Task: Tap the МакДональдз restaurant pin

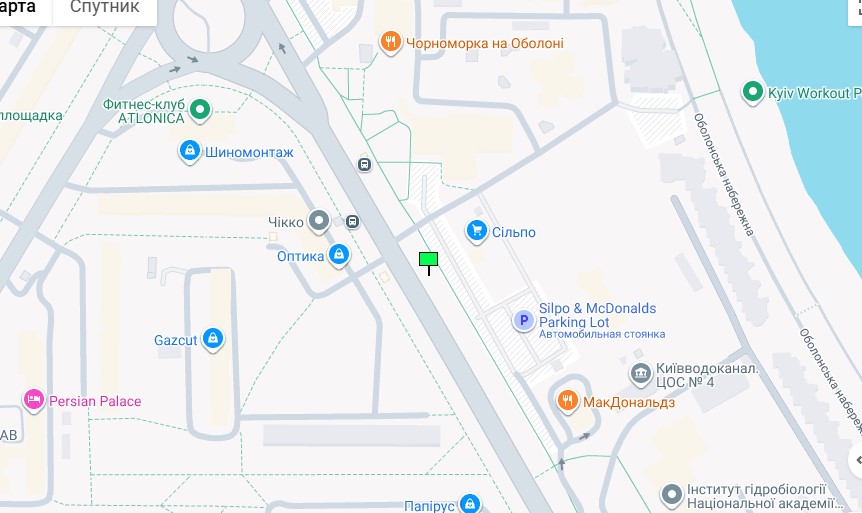Action: point(567,401)
